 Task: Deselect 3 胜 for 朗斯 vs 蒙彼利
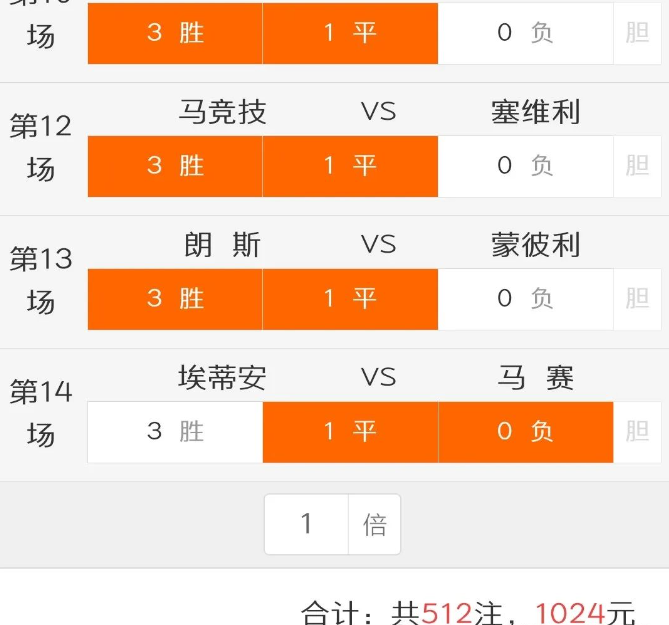pyautogui.click(x=175, y=299)
